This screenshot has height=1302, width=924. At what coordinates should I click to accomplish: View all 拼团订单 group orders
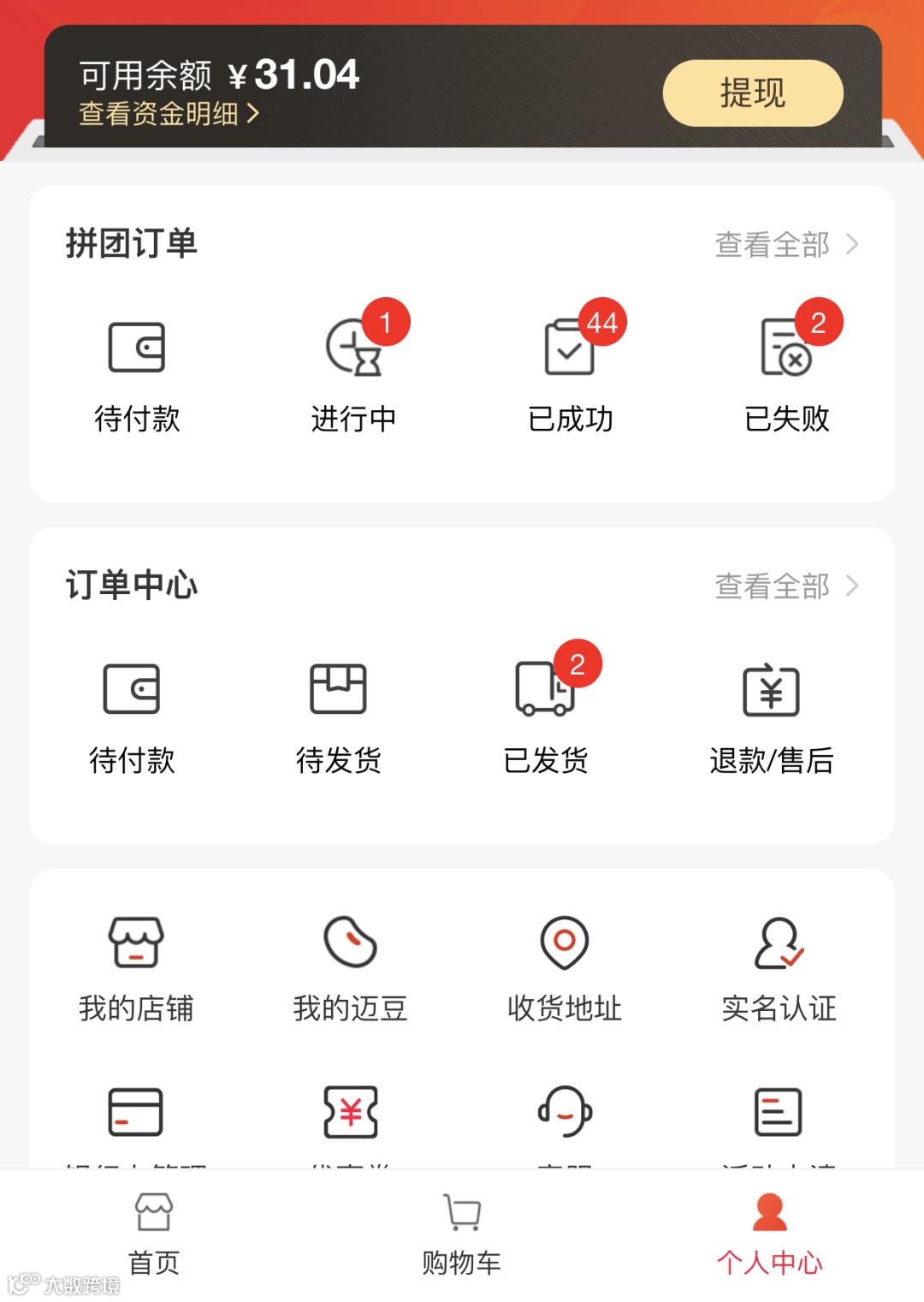(785, 245)
